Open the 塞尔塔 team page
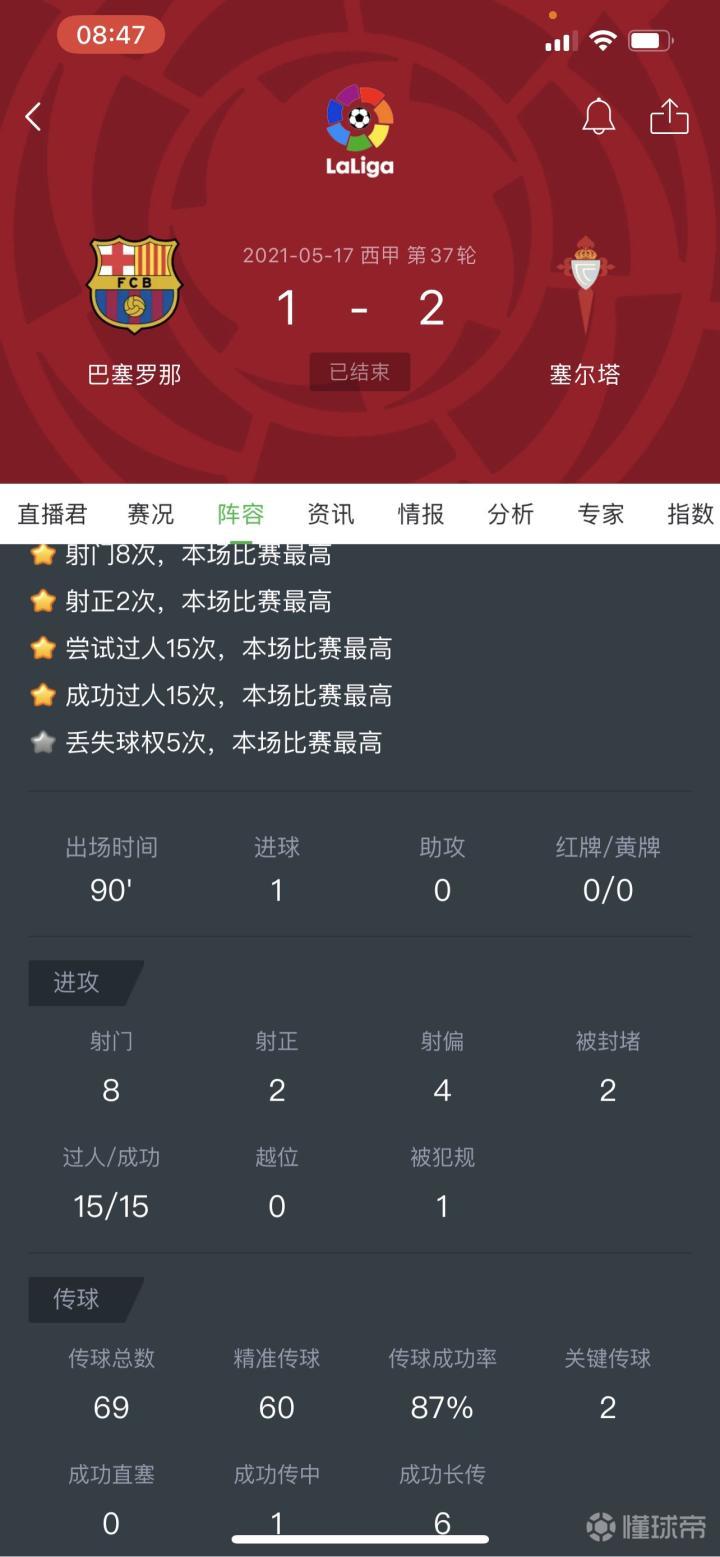The image size is (720, 1557). pos(585,312)
